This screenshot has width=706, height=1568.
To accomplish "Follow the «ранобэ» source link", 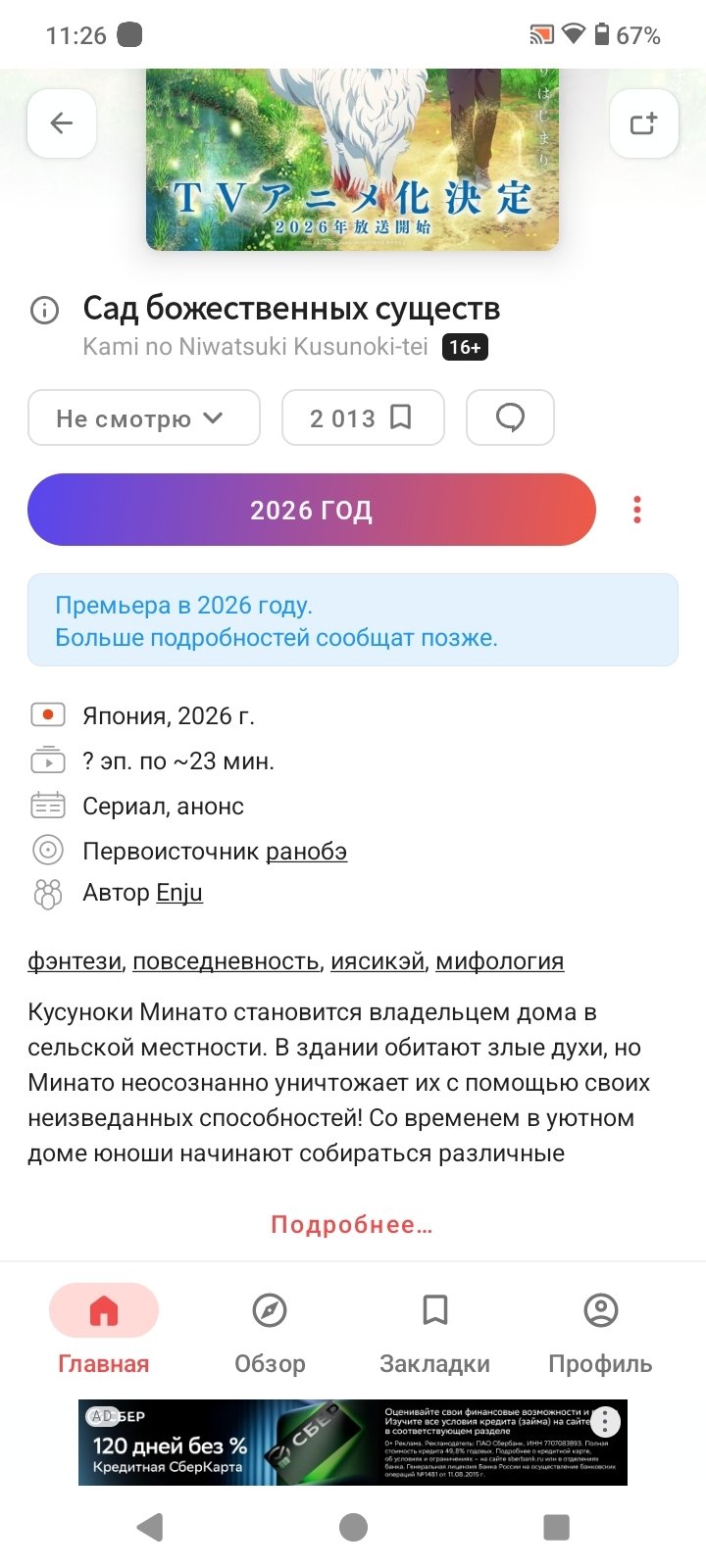I will point(306,852).
